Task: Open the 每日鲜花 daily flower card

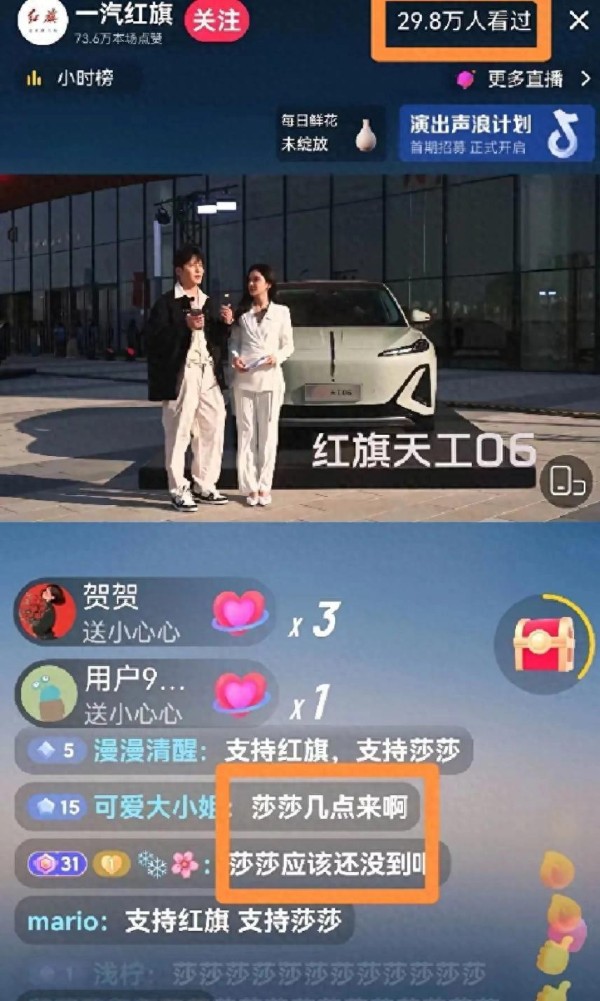Action: click(331, 133)
